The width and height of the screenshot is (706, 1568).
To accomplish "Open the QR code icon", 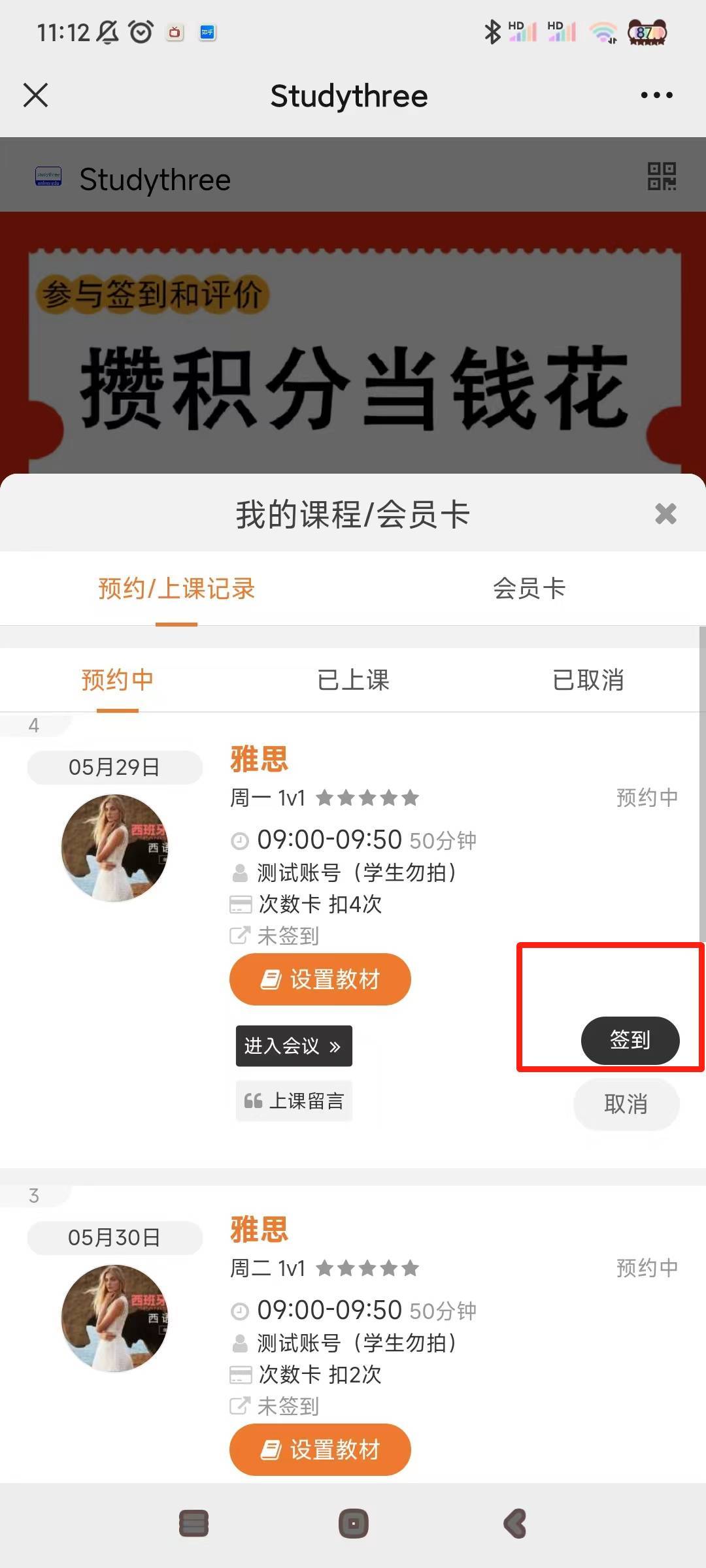I will [661, 176].
